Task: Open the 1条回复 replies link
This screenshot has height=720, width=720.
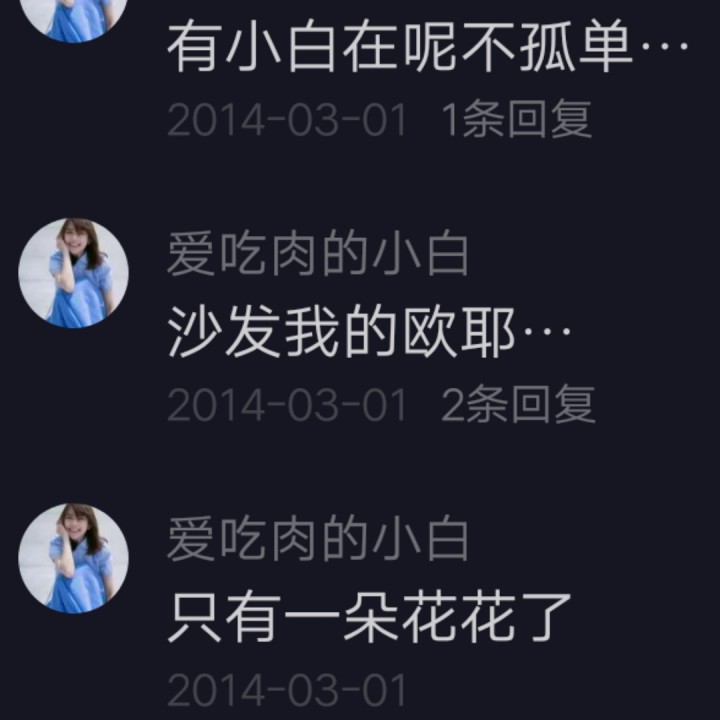Action: [x=517, y=120]
